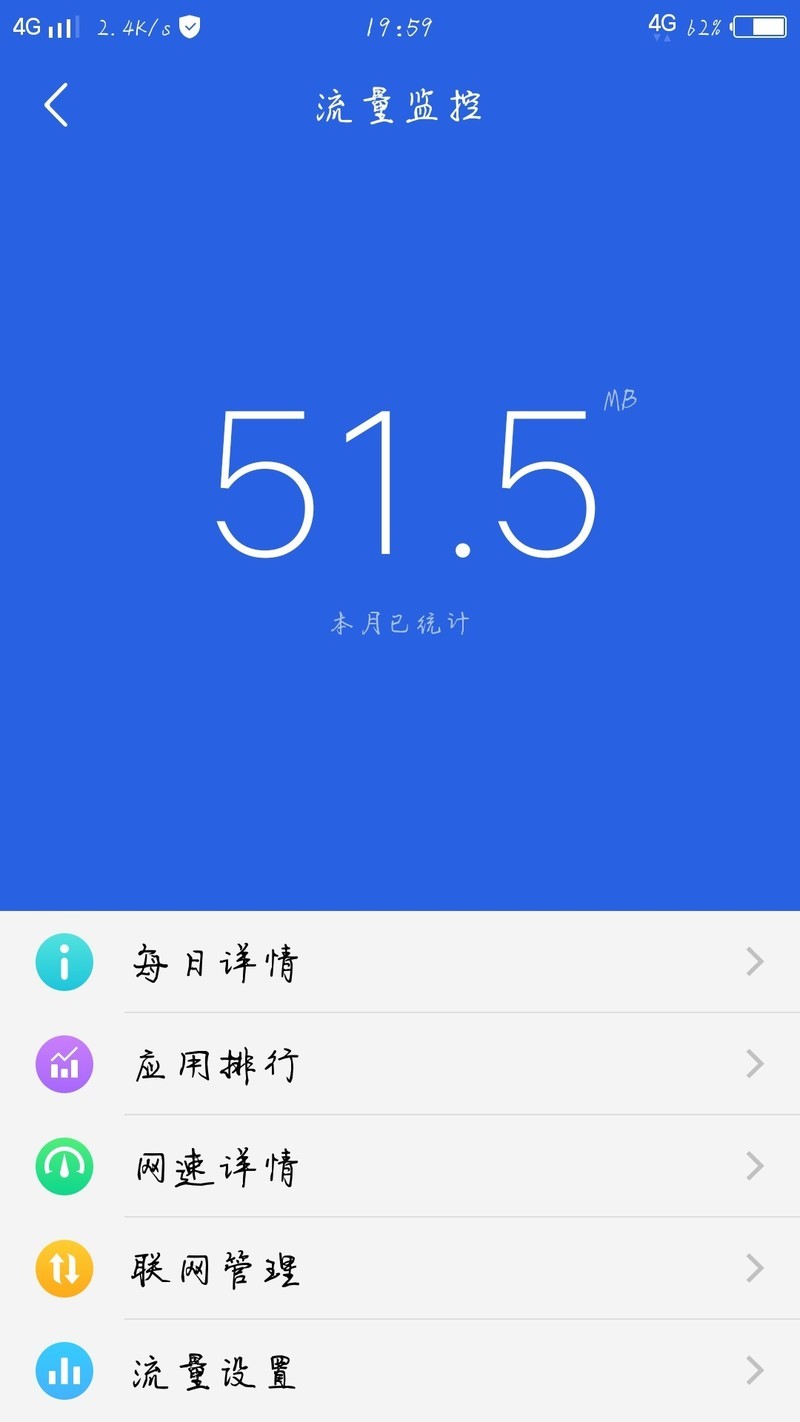Open 流量设置 using its chevron

tap(756, 1371)
